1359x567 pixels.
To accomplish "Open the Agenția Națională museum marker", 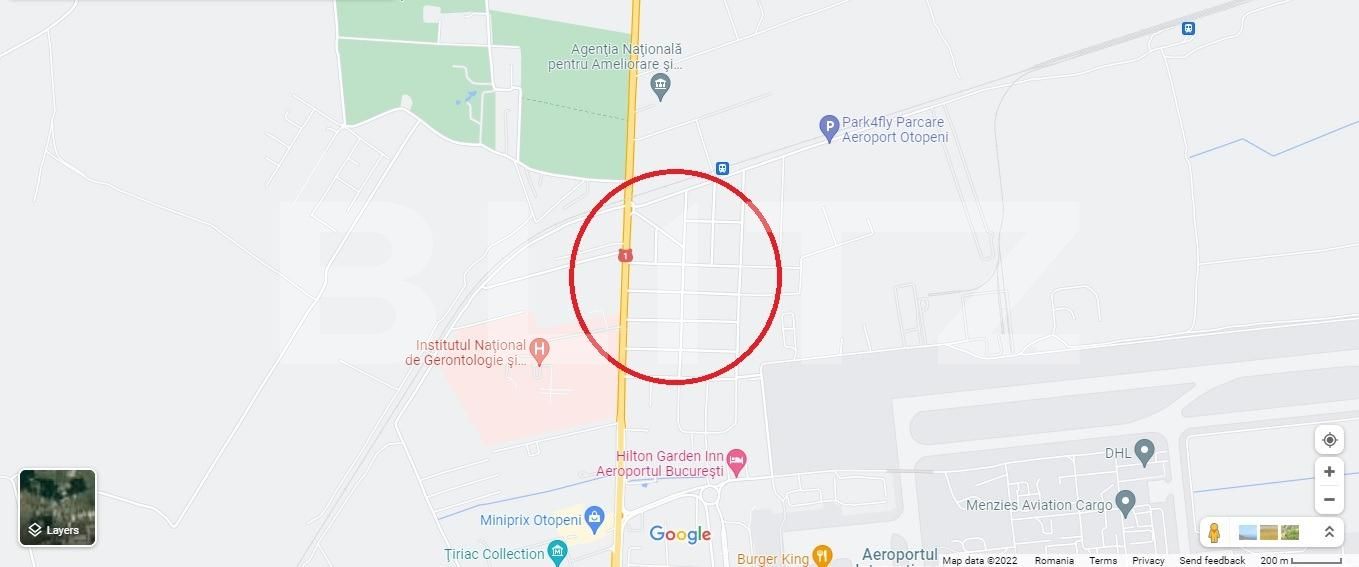I will [660, 86].
